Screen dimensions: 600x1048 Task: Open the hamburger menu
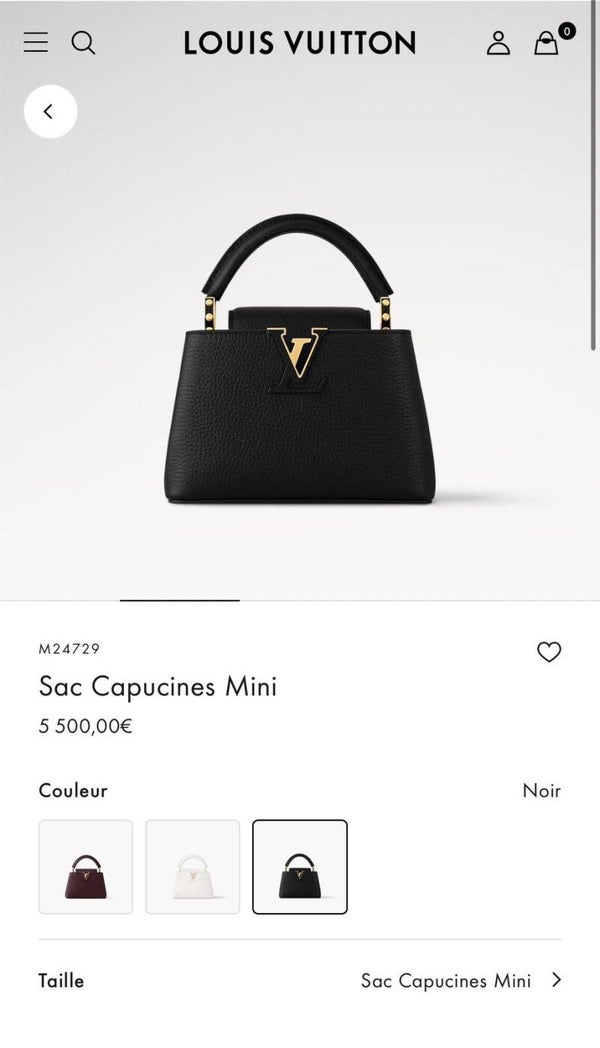36,42
